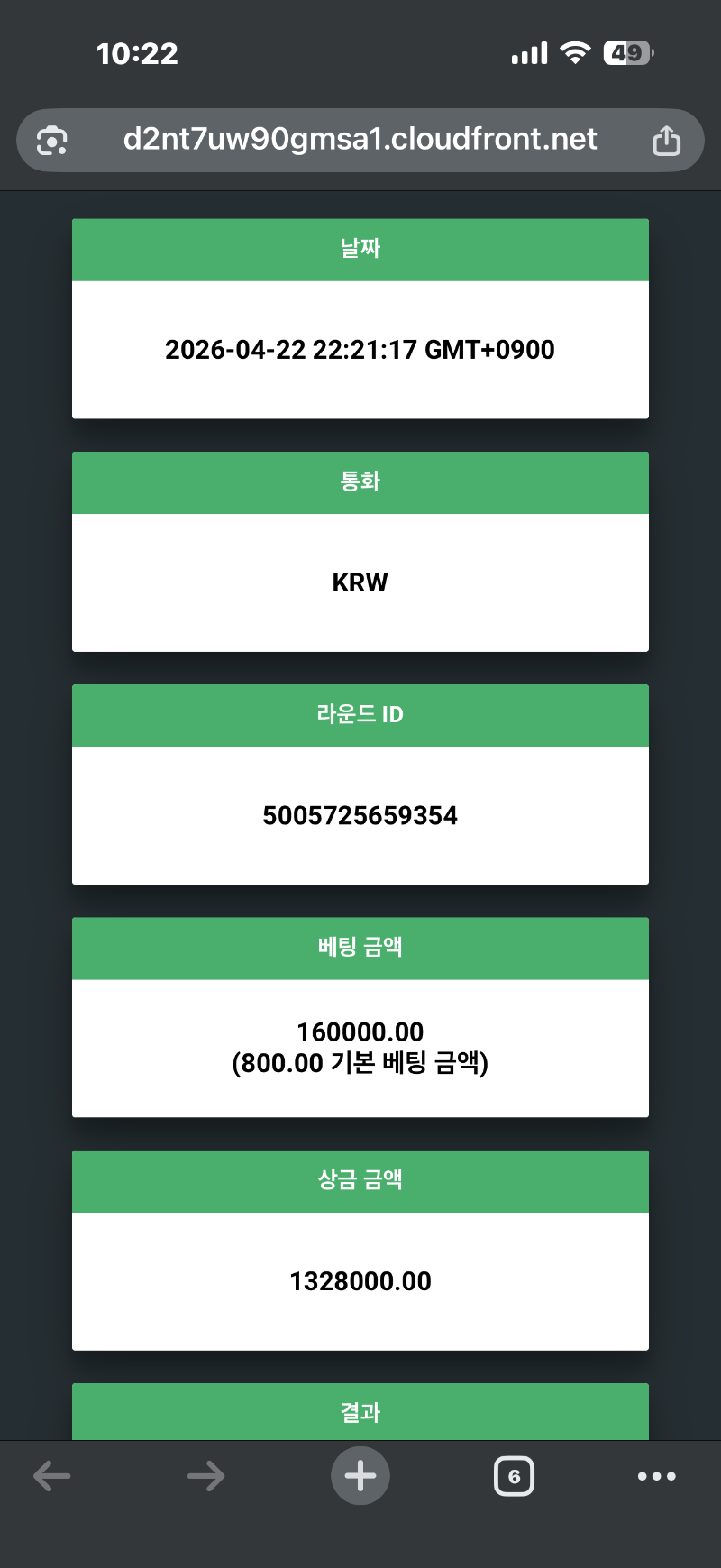
Task: Tap the bet amount 160000.00 text
Action: (x=360, y=1031)
